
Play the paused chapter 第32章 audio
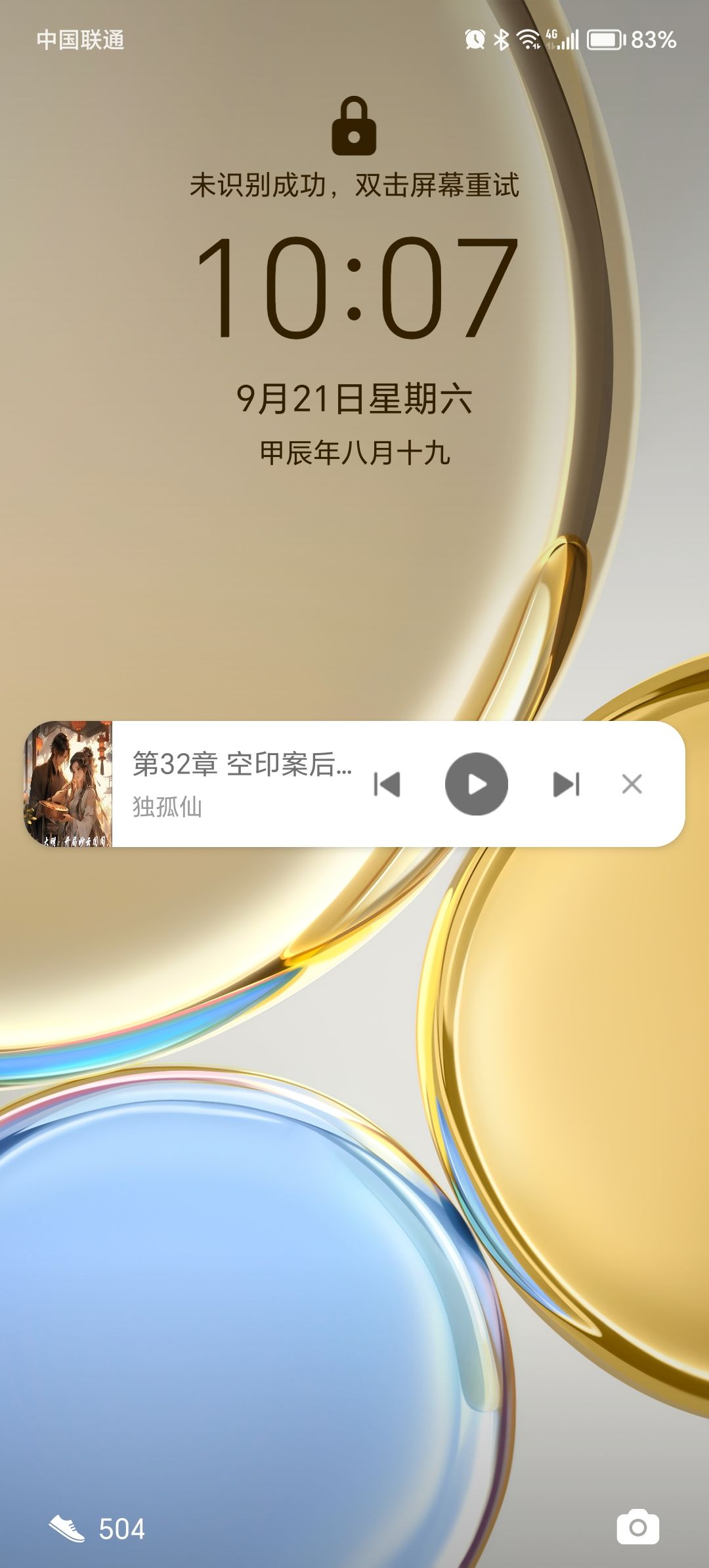(x=476, y=783)
